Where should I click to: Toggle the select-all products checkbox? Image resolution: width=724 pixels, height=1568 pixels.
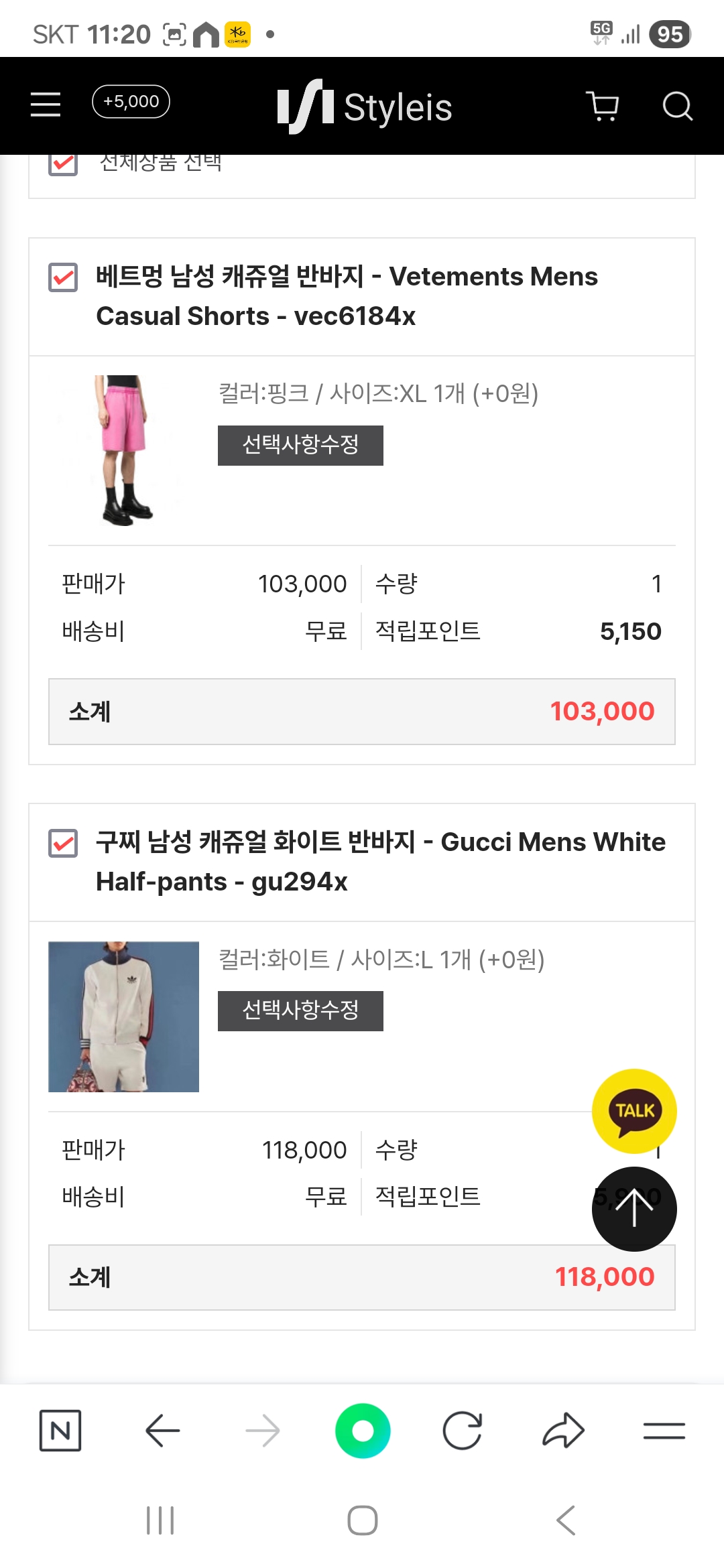coord(63,163)
